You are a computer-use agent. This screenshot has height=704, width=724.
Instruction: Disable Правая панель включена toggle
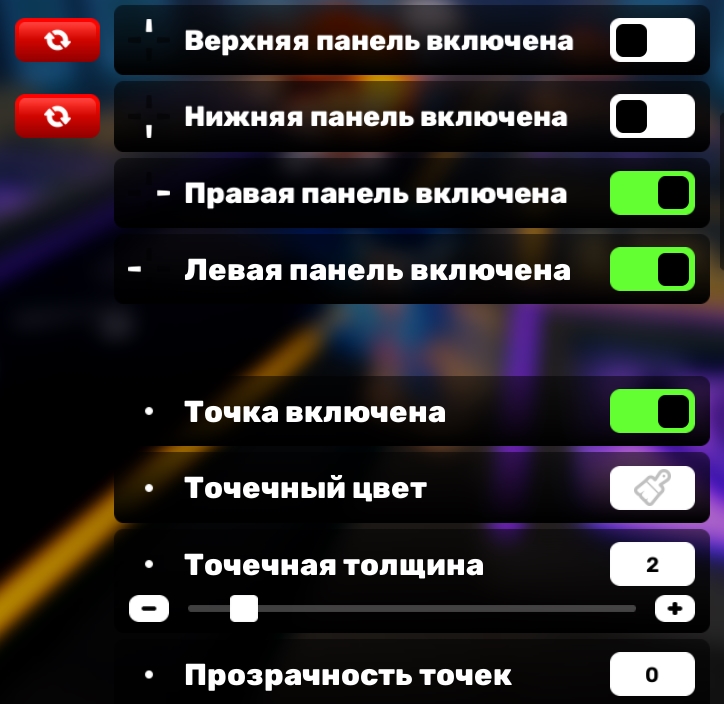[652, 193]
